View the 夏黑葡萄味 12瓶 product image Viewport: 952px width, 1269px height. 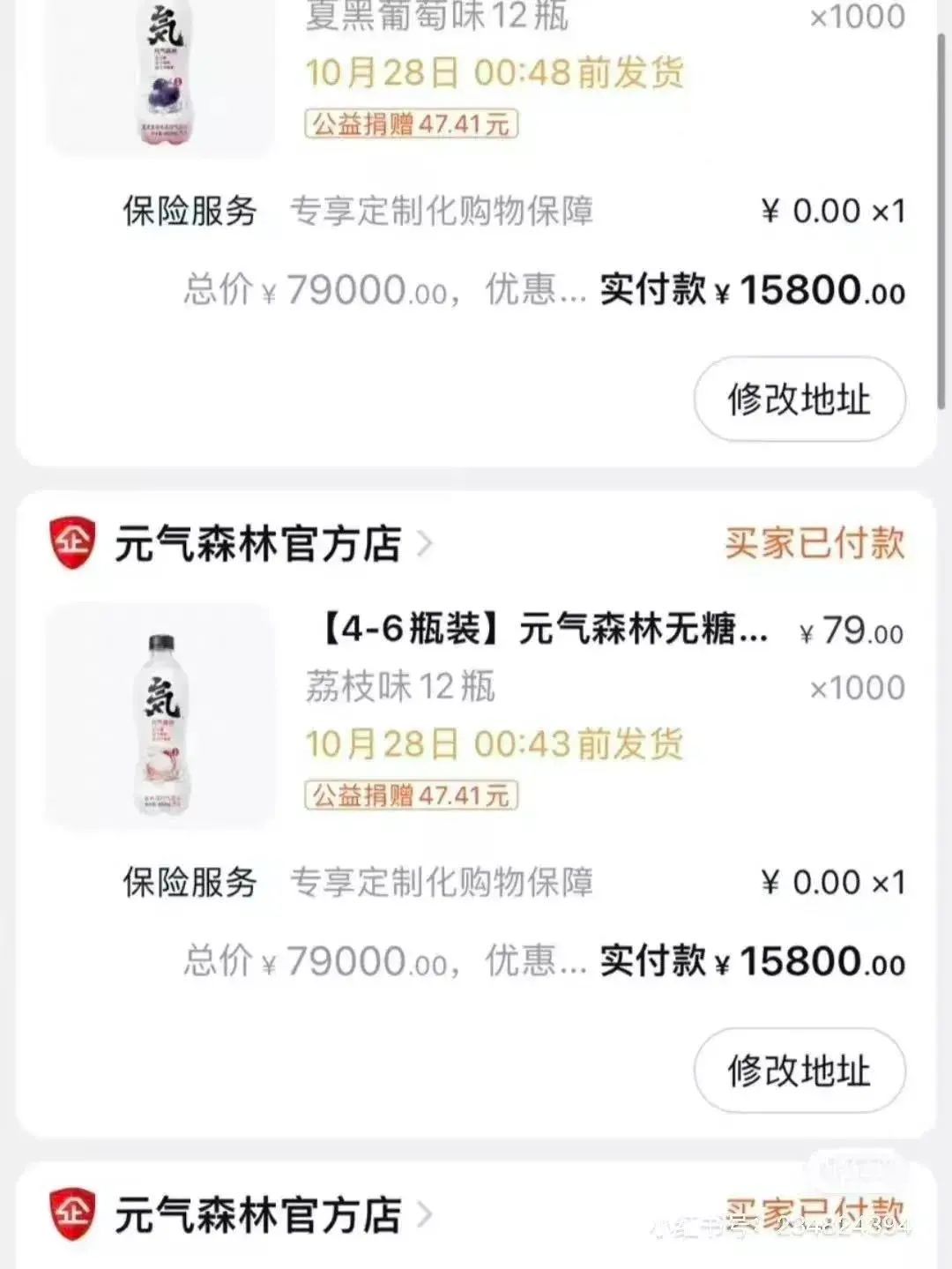[x=162, y=75]
